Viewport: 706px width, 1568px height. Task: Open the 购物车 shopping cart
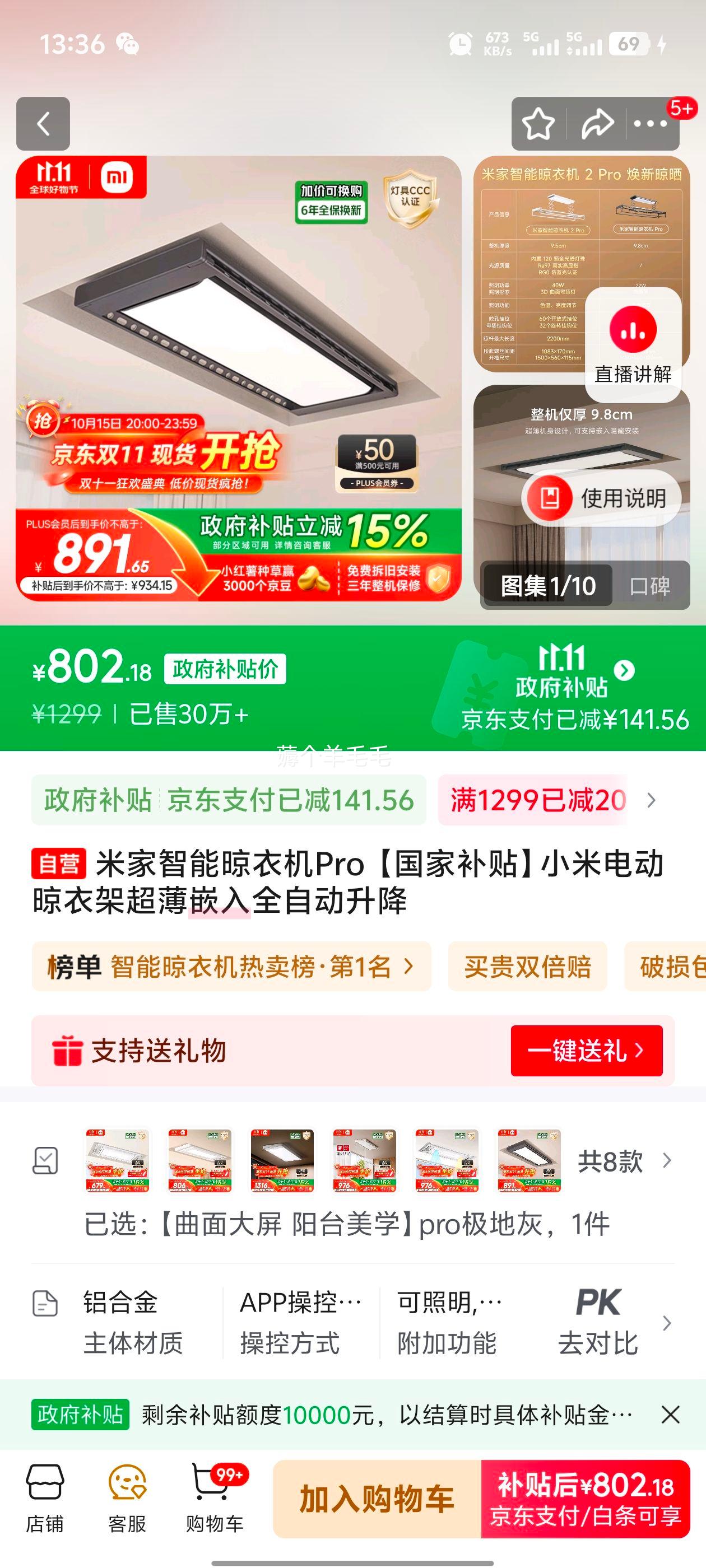[215, 1498]
